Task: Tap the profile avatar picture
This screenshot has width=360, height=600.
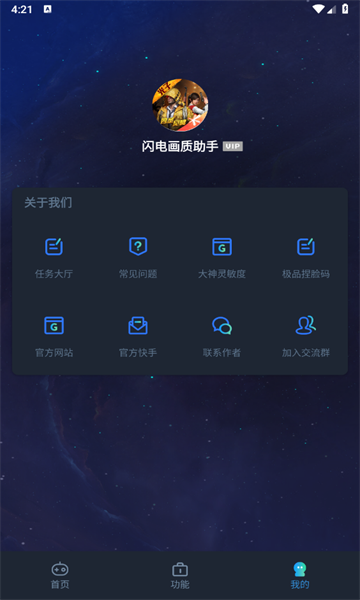Action: (180, 105)
